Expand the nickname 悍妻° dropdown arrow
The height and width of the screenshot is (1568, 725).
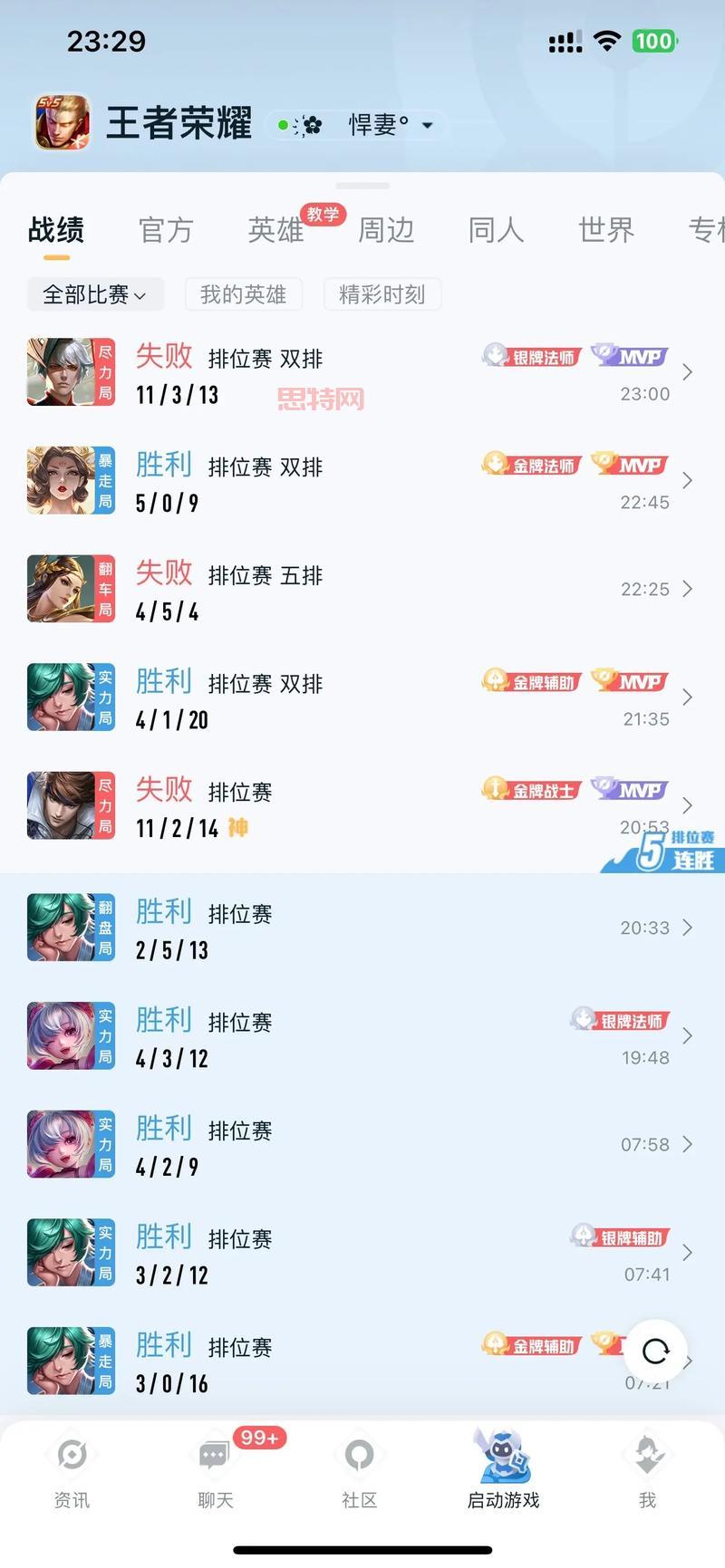coord(426,125)
